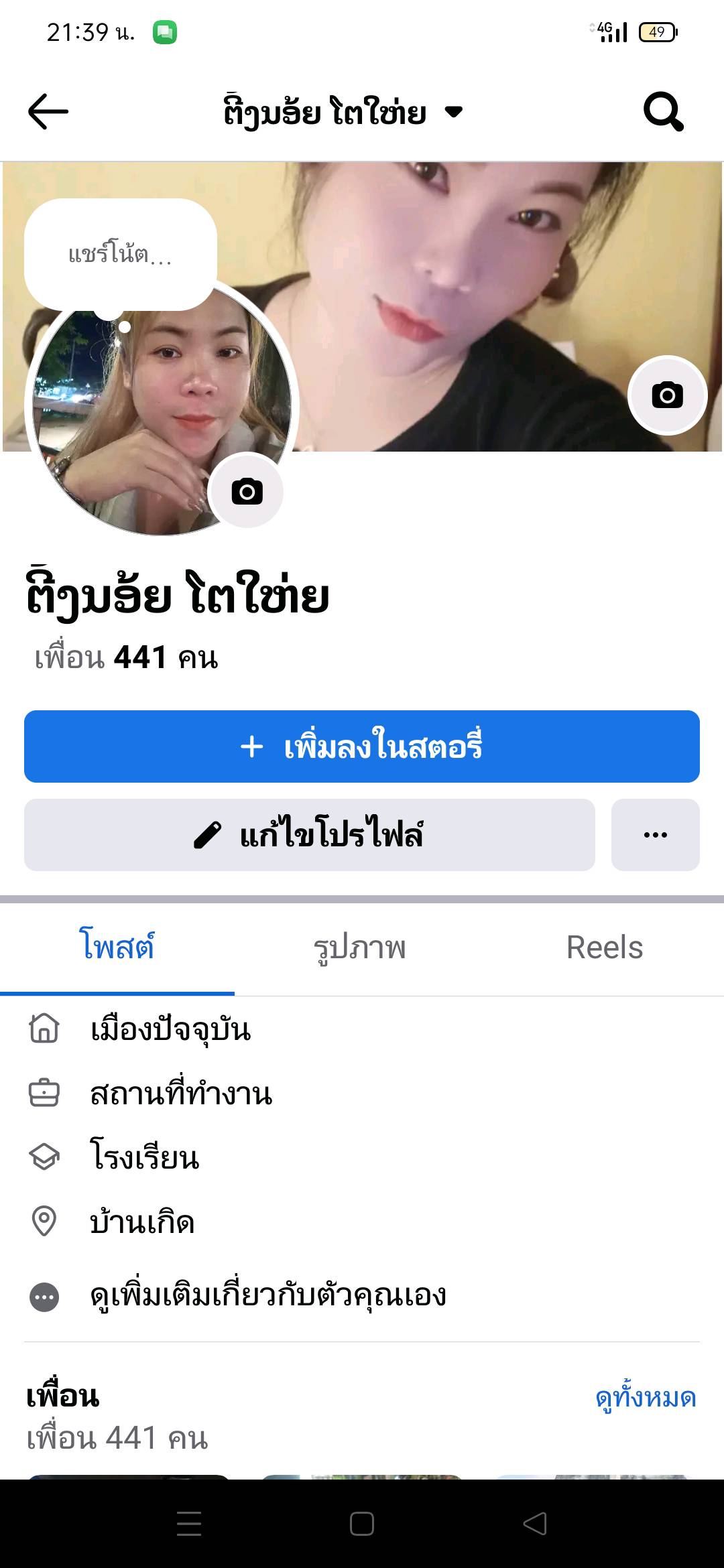The height and width of the screenshot is (1568, 724).
Task: Tap ดูทั้งหมด to see all friends
Action: click(x=646, y=1397)
